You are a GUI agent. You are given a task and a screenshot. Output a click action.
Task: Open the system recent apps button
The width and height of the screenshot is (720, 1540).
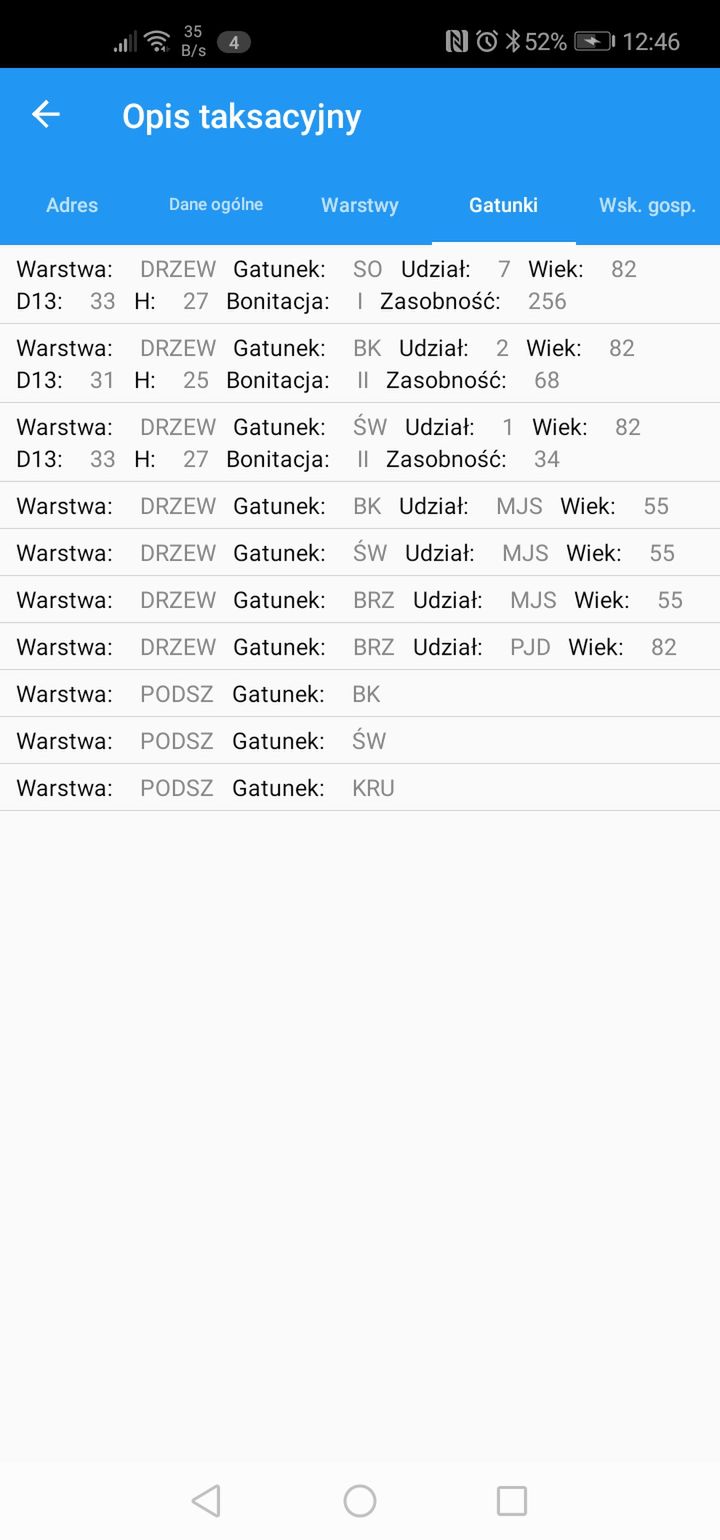(512, 1500)
